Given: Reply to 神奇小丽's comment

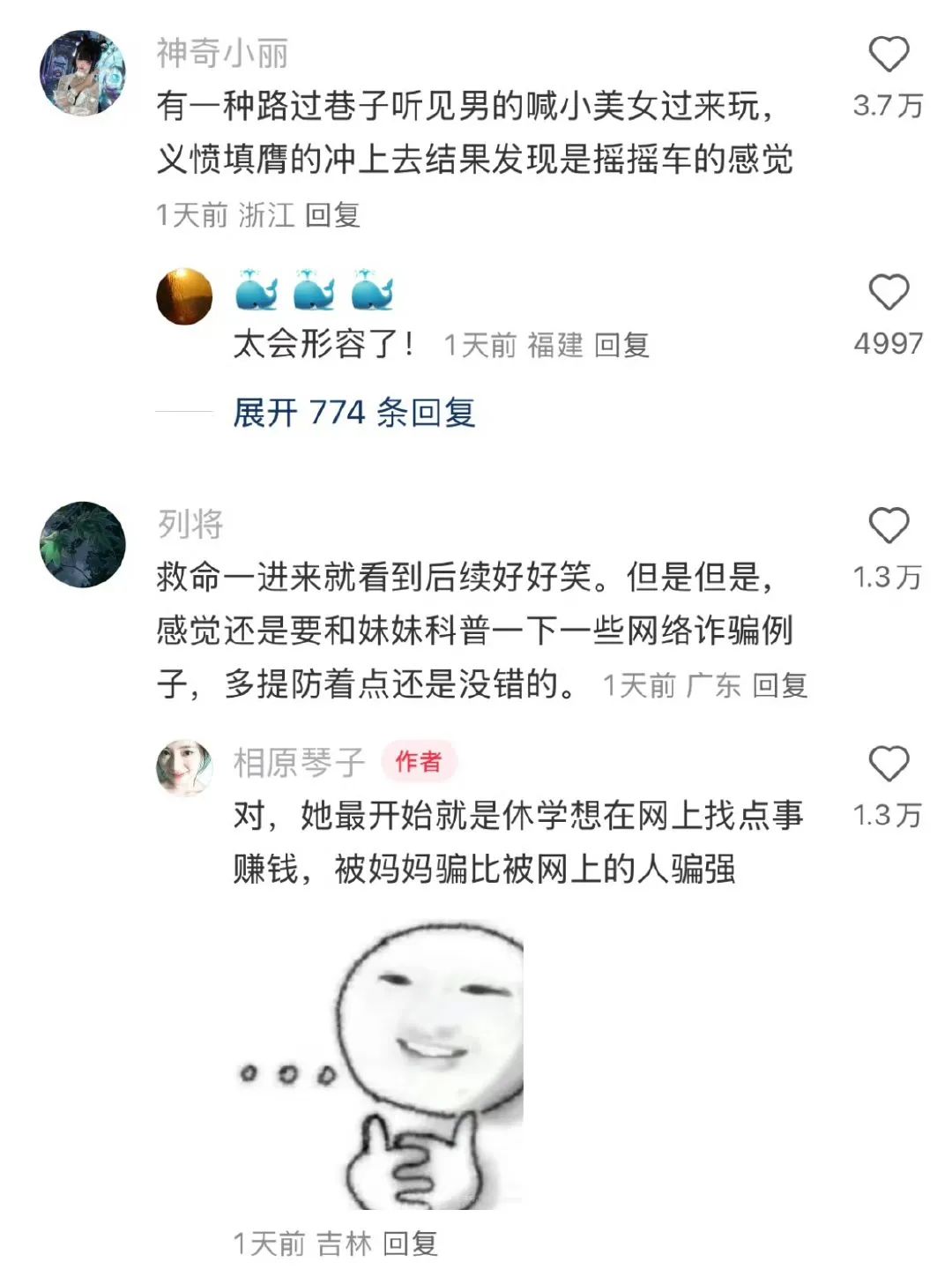Looking at the screenshot, I should click(x=332, y=215).
